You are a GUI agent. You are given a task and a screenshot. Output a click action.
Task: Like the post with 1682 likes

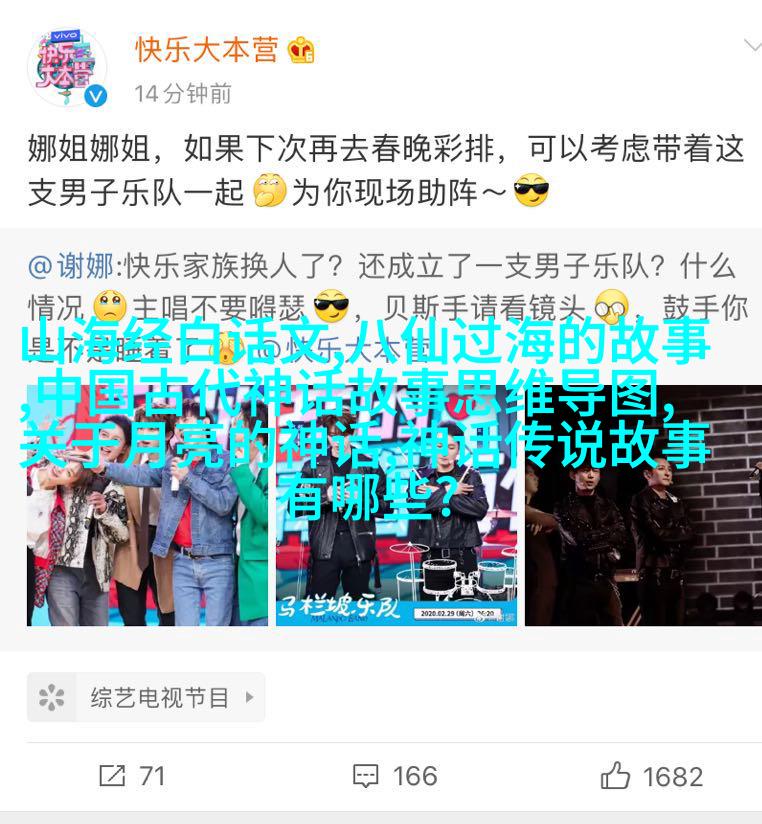pos(651,776)
